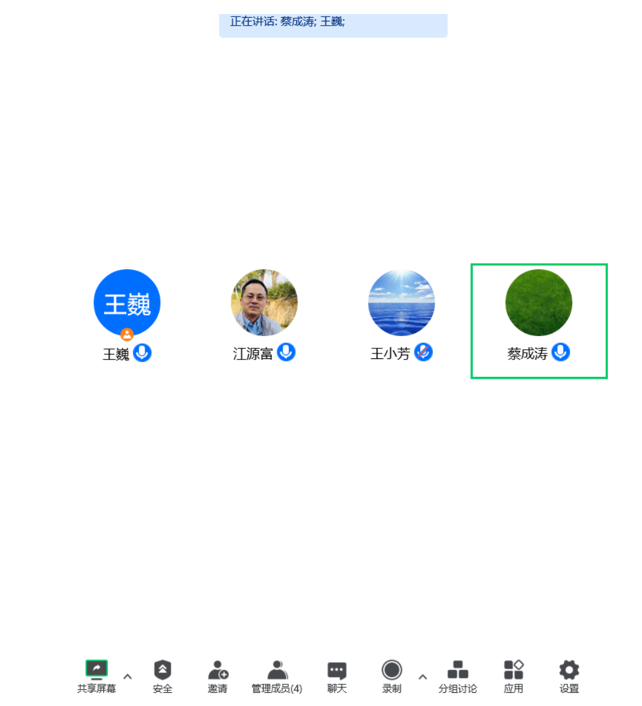The width and height of the screenshot is (642, 706).
Task: Open the 安全 security options
Action: point(162,675)
